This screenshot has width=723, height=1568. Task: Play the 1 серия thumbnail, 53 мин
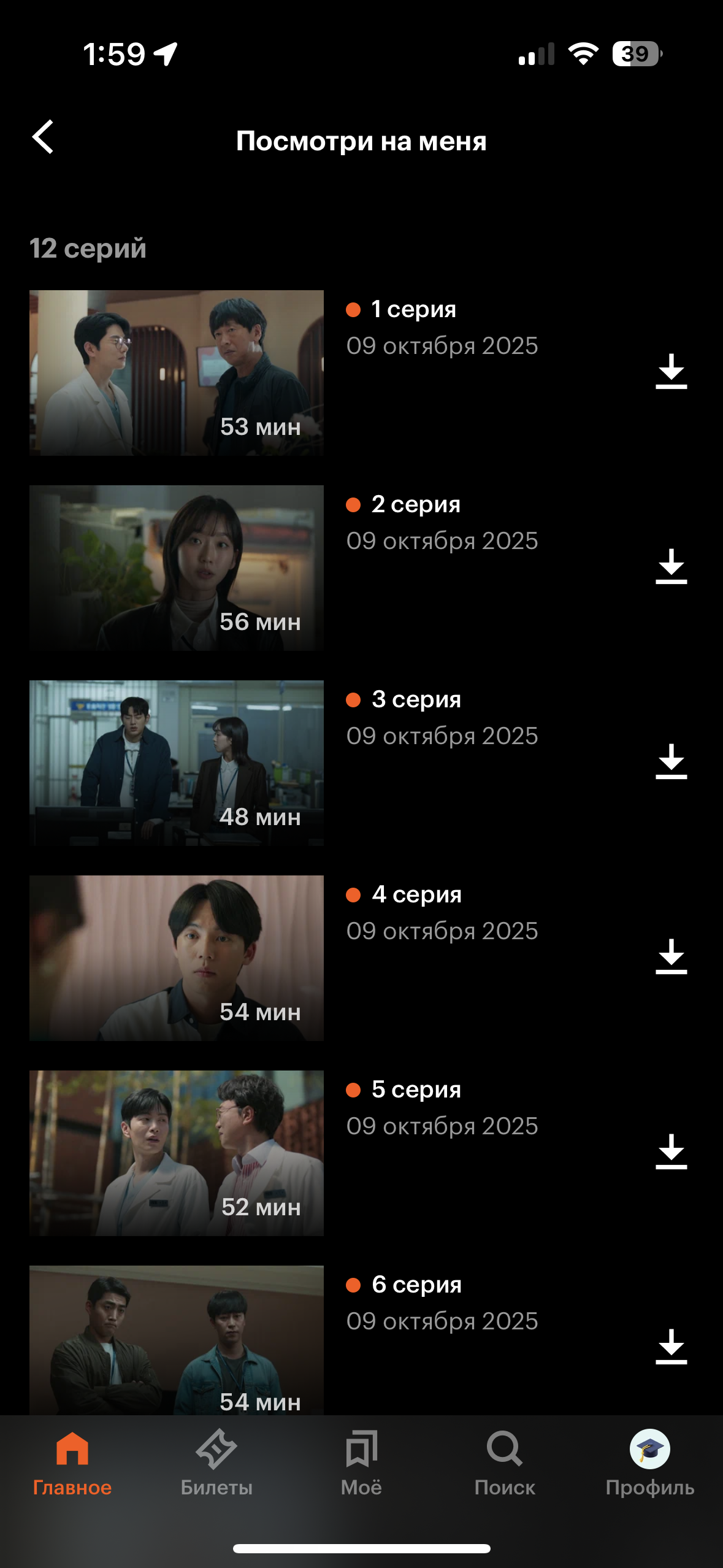click(x=177, y=372)
